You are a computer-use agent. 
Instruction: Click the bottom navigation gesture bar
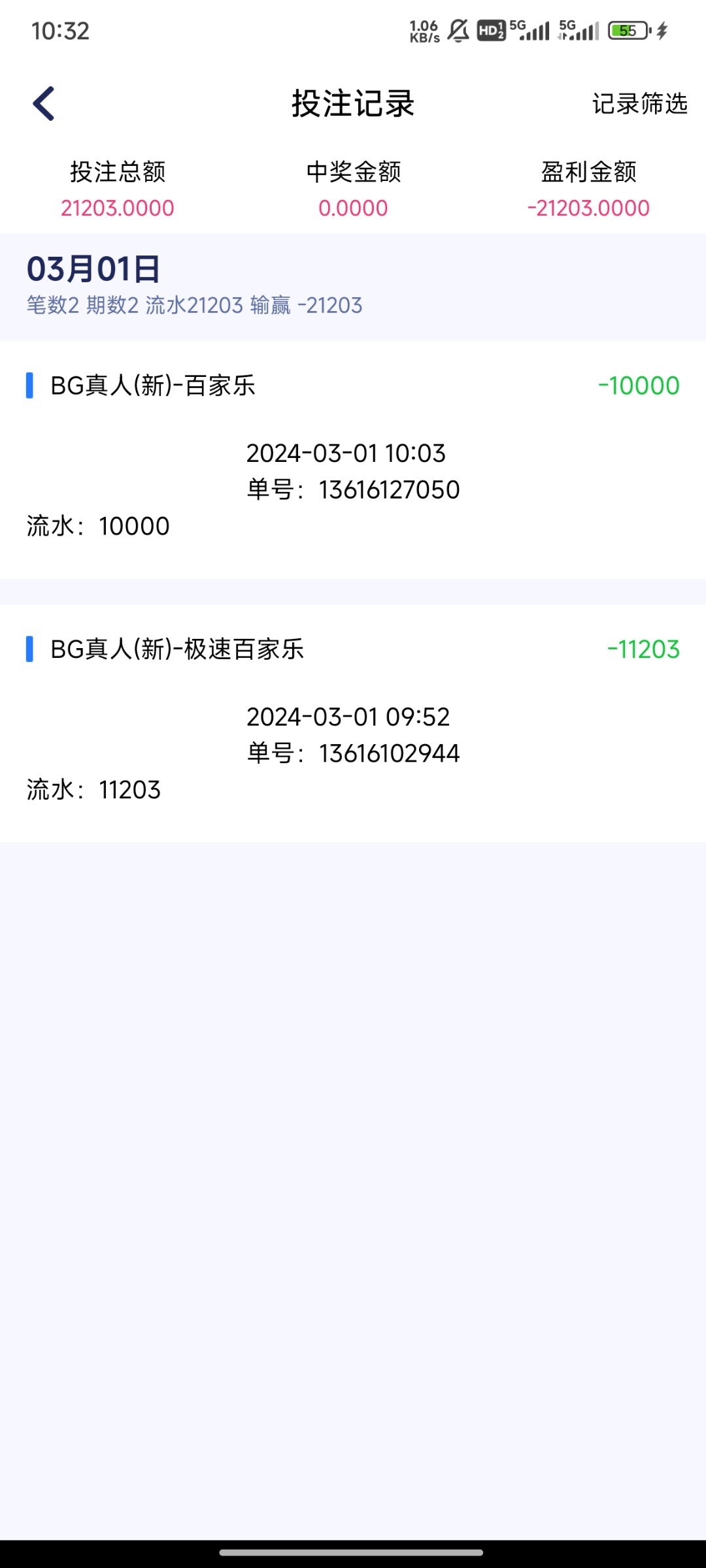click(353, 1552)
